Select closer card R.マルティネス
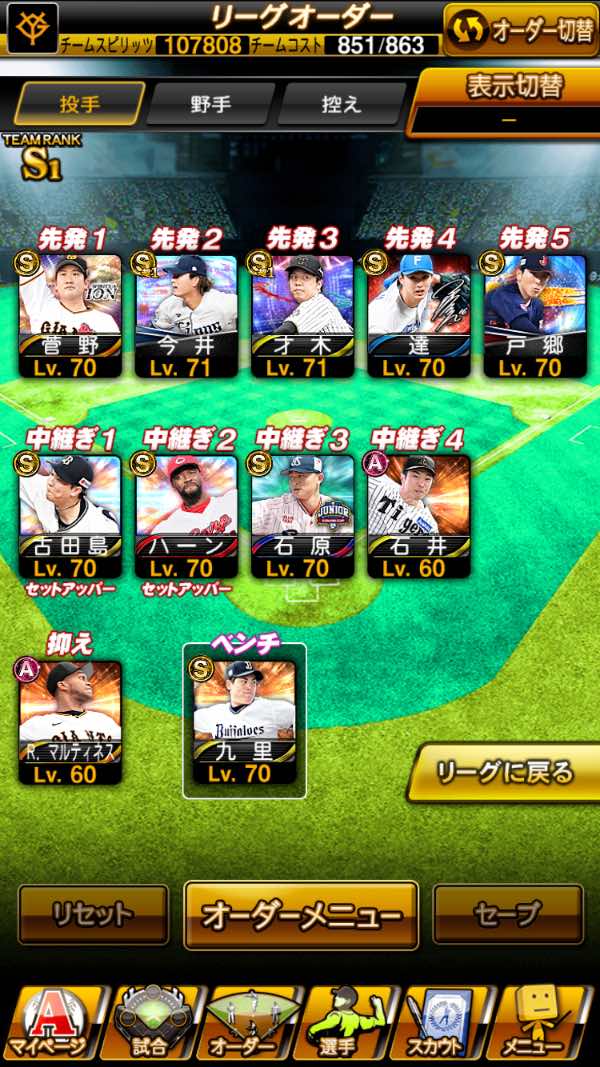 tap(70, 722)
